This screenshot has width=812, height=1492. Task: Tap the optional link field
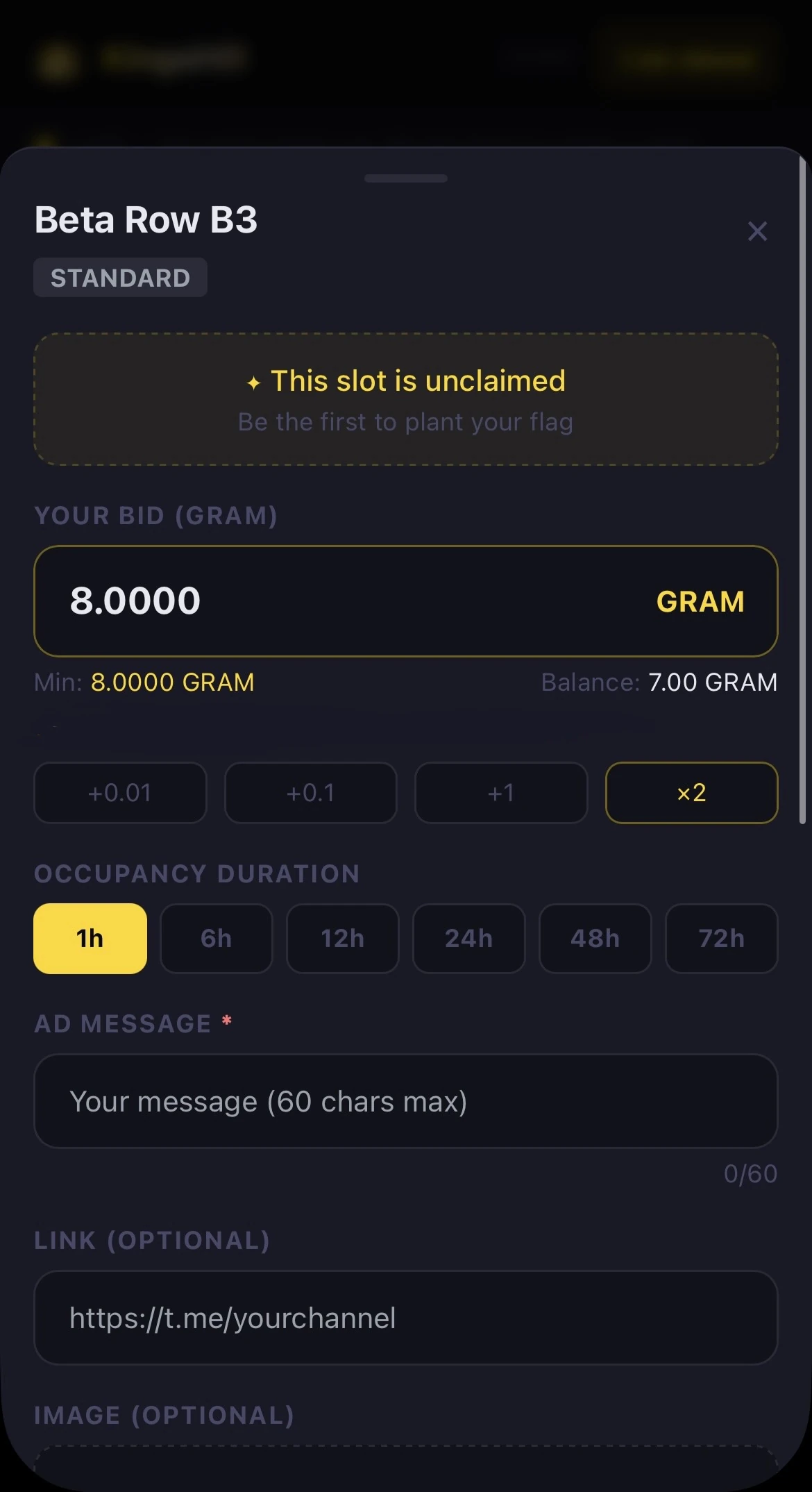tap(406, 1318)
